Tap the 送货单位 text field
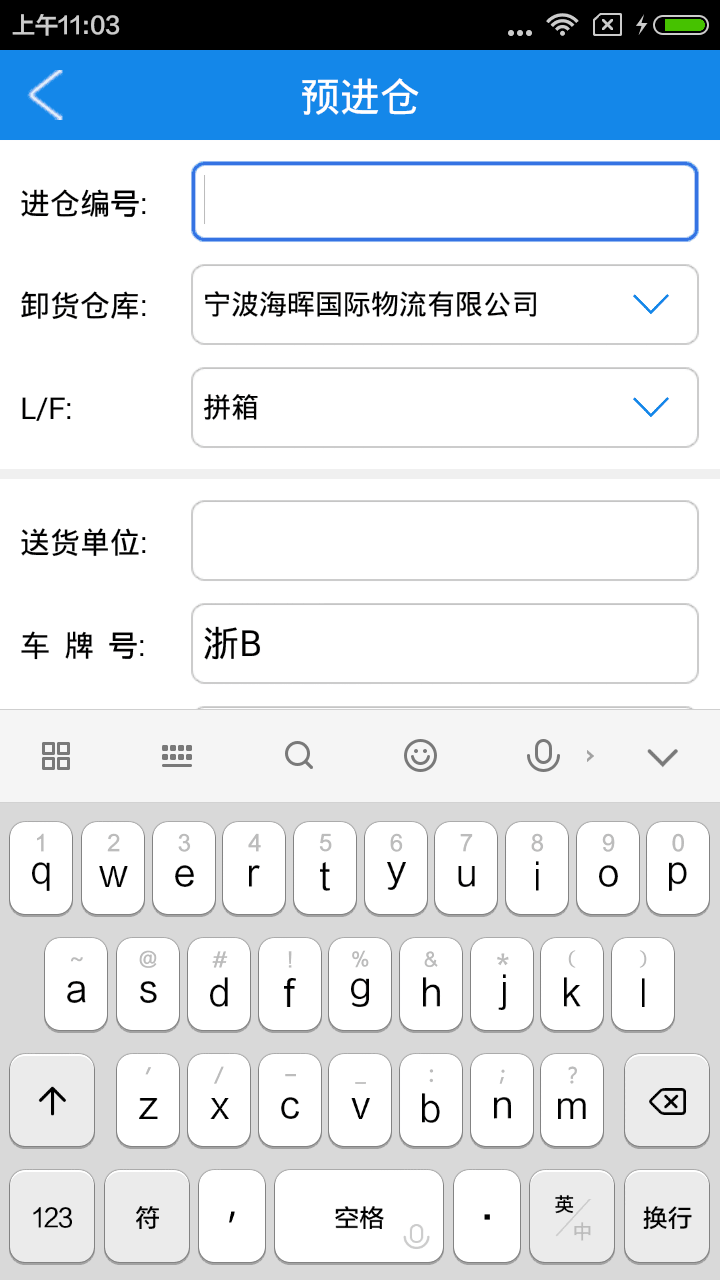The image size is (720, 1280). (444, 540)
